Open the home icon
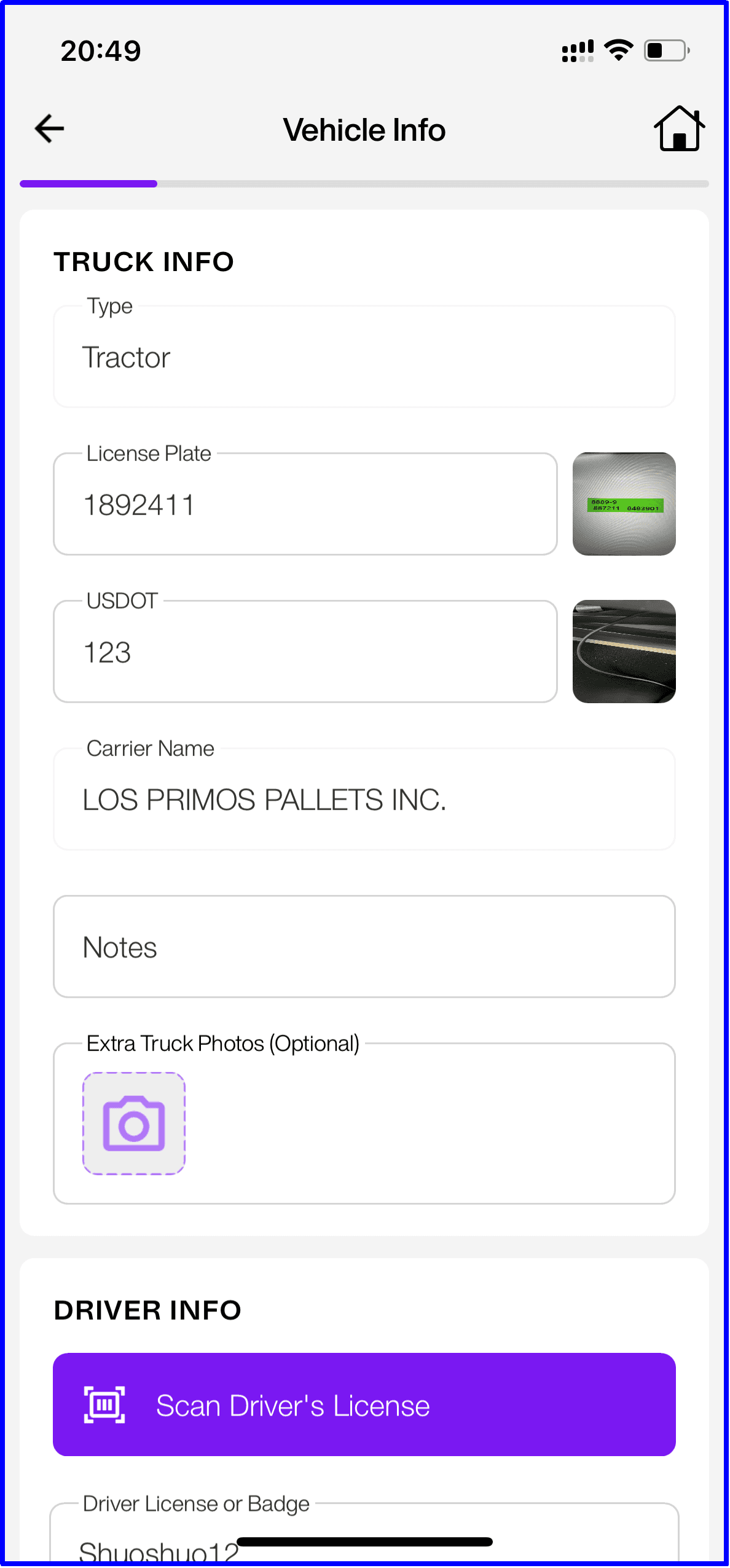This screenshot has height=1568, width=730. coord(678,128)
